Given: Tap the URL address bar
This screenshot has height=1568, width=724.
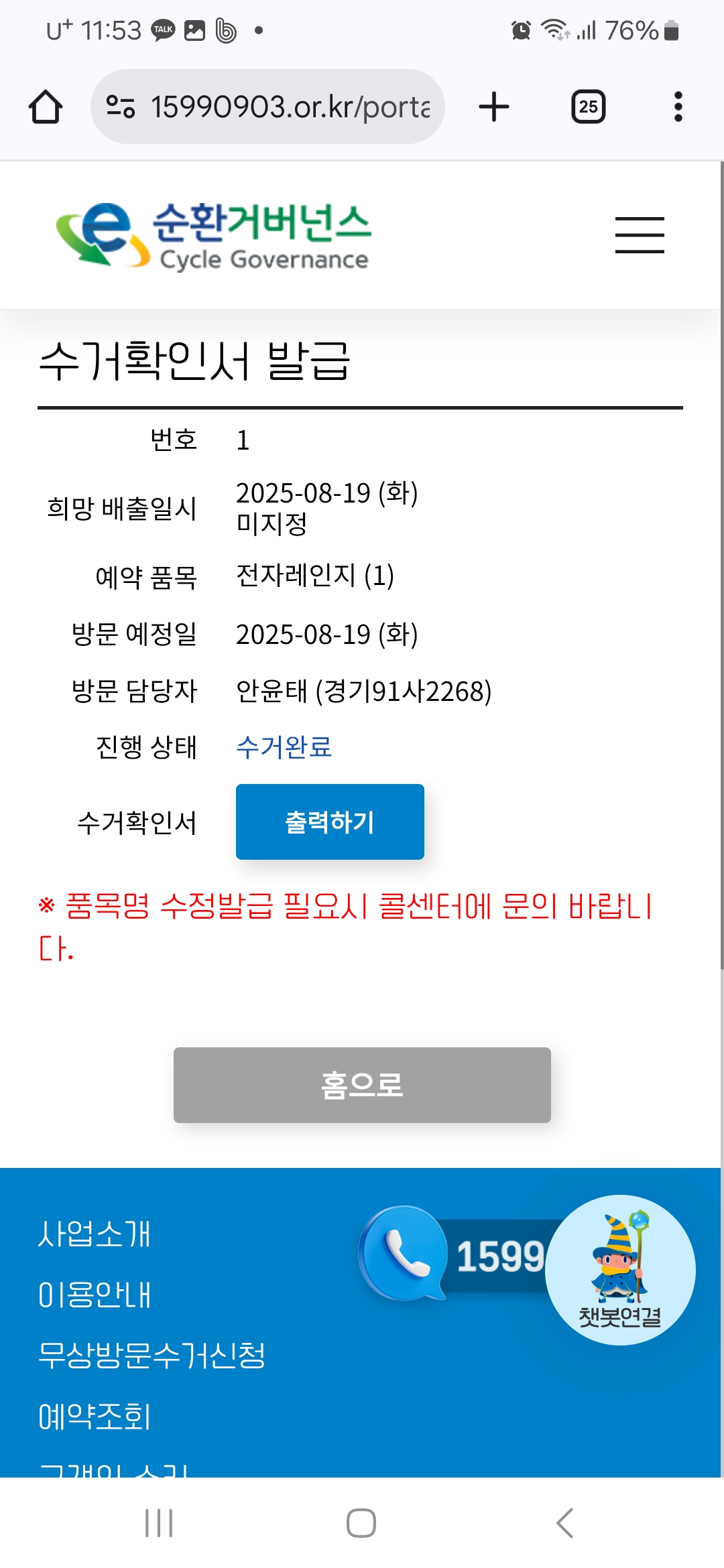Looking at the screenshot, I should [x=268, y=107].
